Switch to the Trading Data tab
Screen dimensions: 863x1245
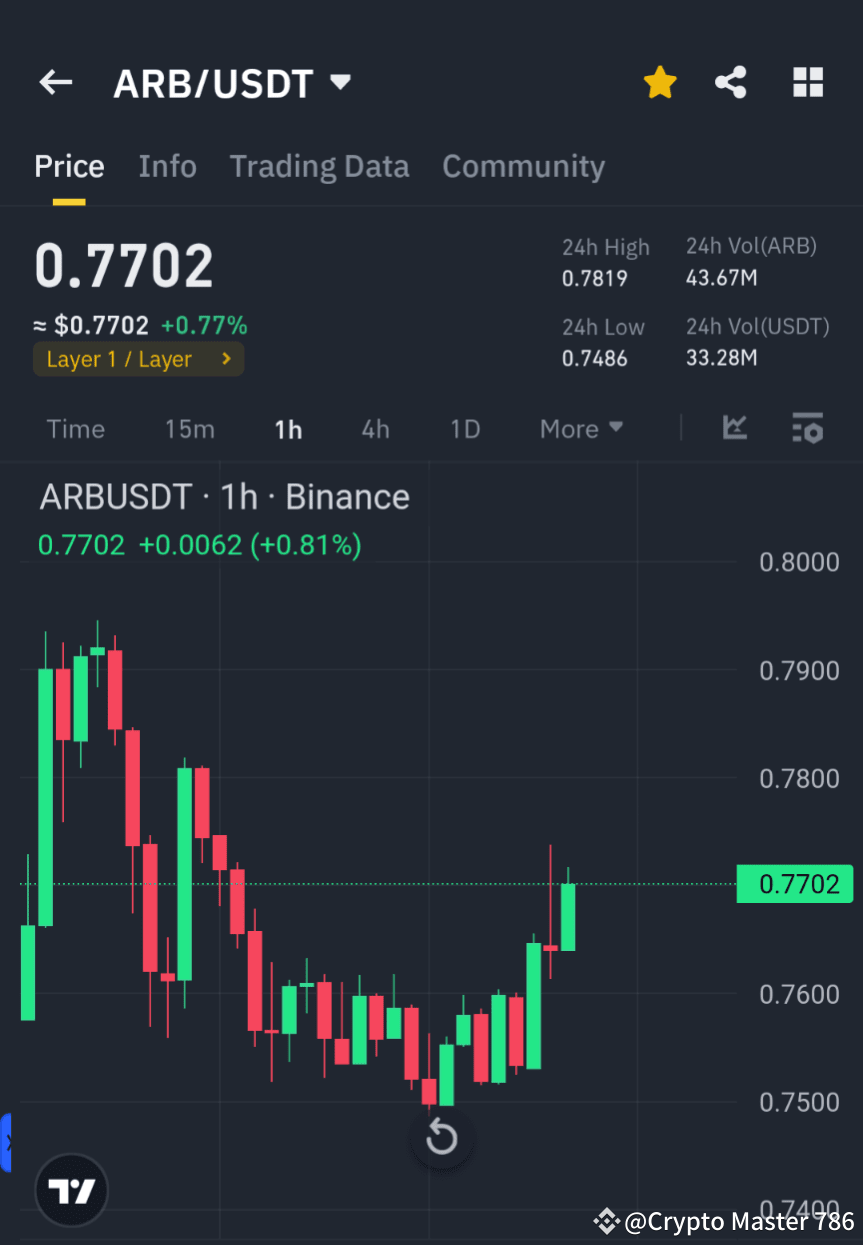319,166
